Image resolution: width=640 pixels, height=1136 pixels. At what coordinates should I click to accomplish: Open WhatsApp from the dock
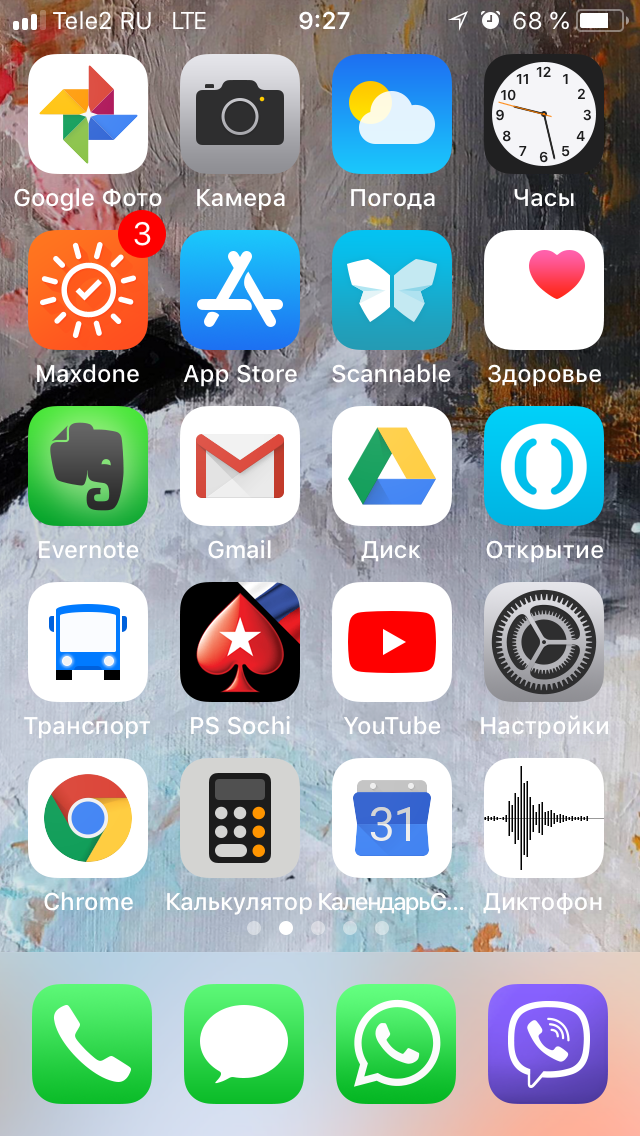click(396, 1044)
